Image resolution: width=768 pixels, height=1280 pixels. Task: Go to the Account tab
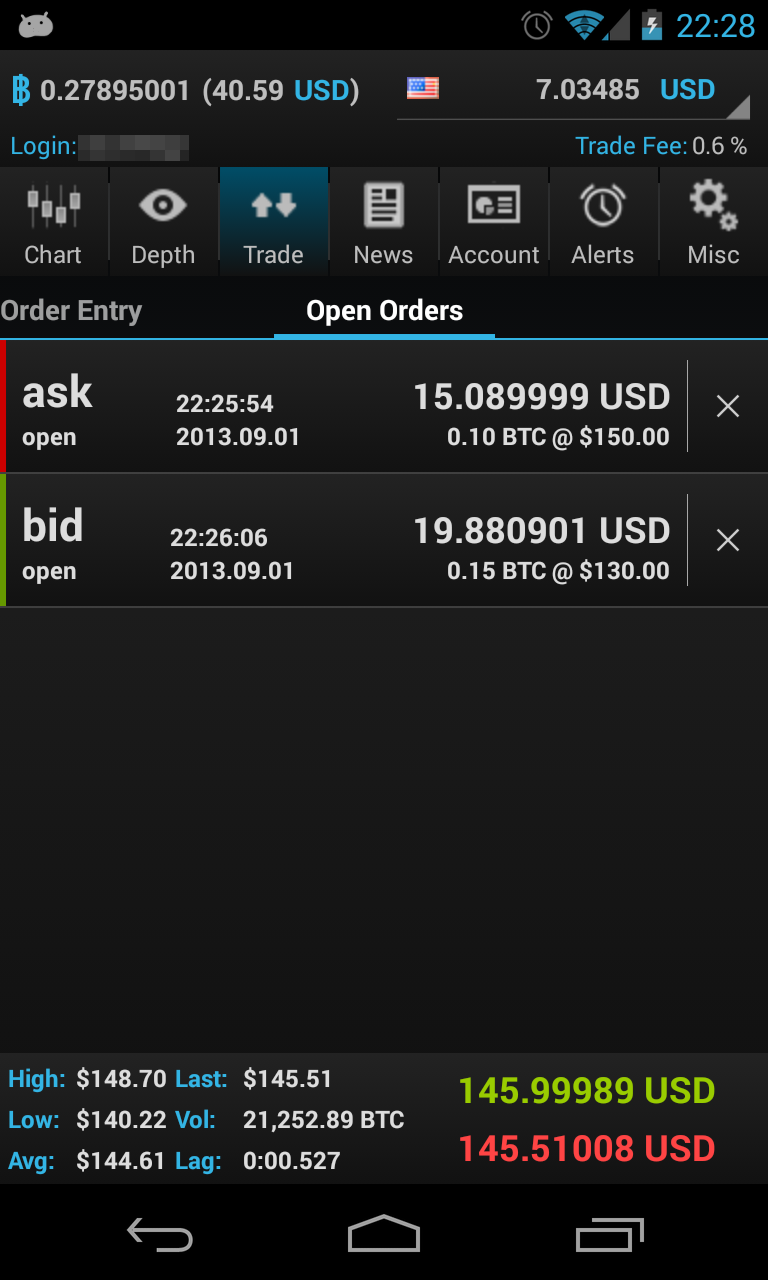click(x=494, y=222)
